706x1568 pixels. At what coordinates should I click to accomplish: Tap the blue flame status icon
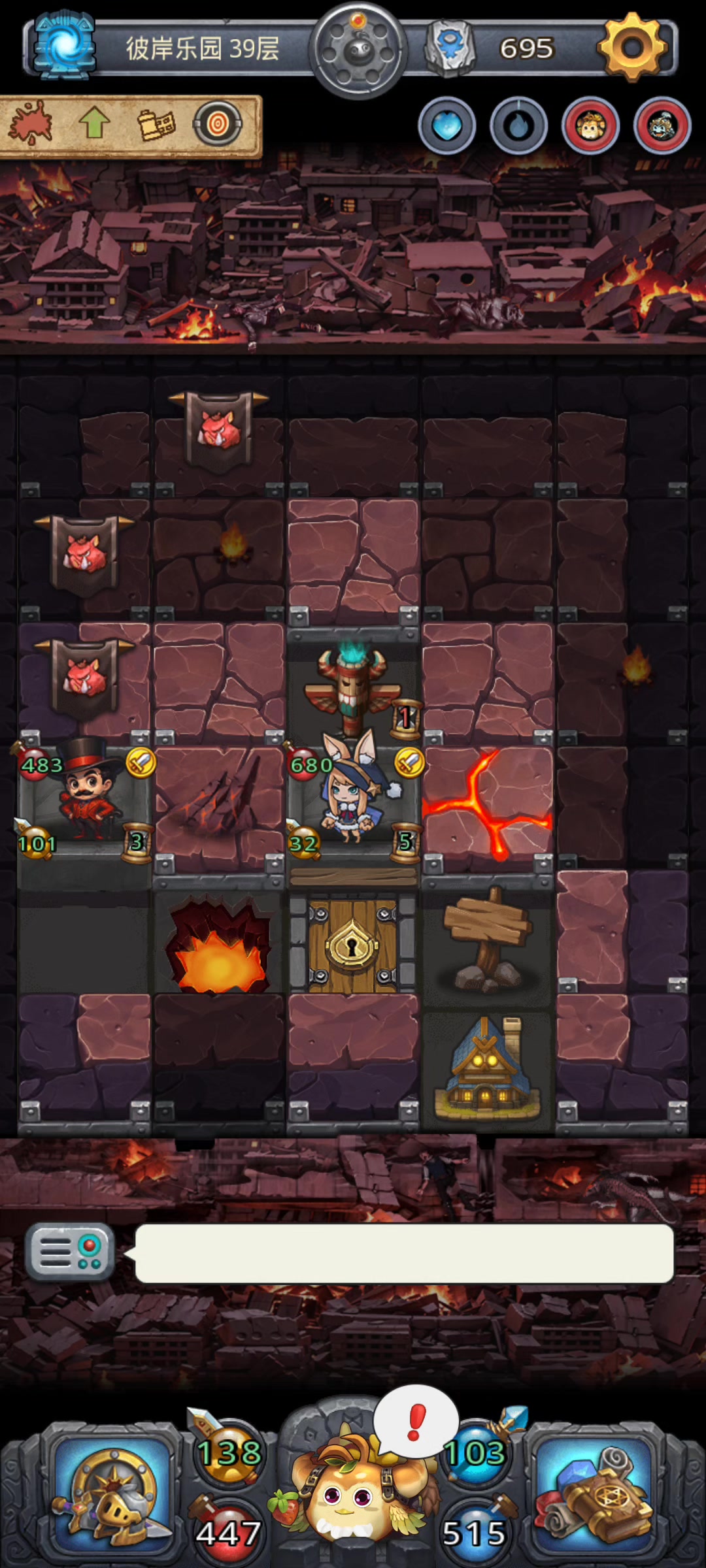point(518,125)
